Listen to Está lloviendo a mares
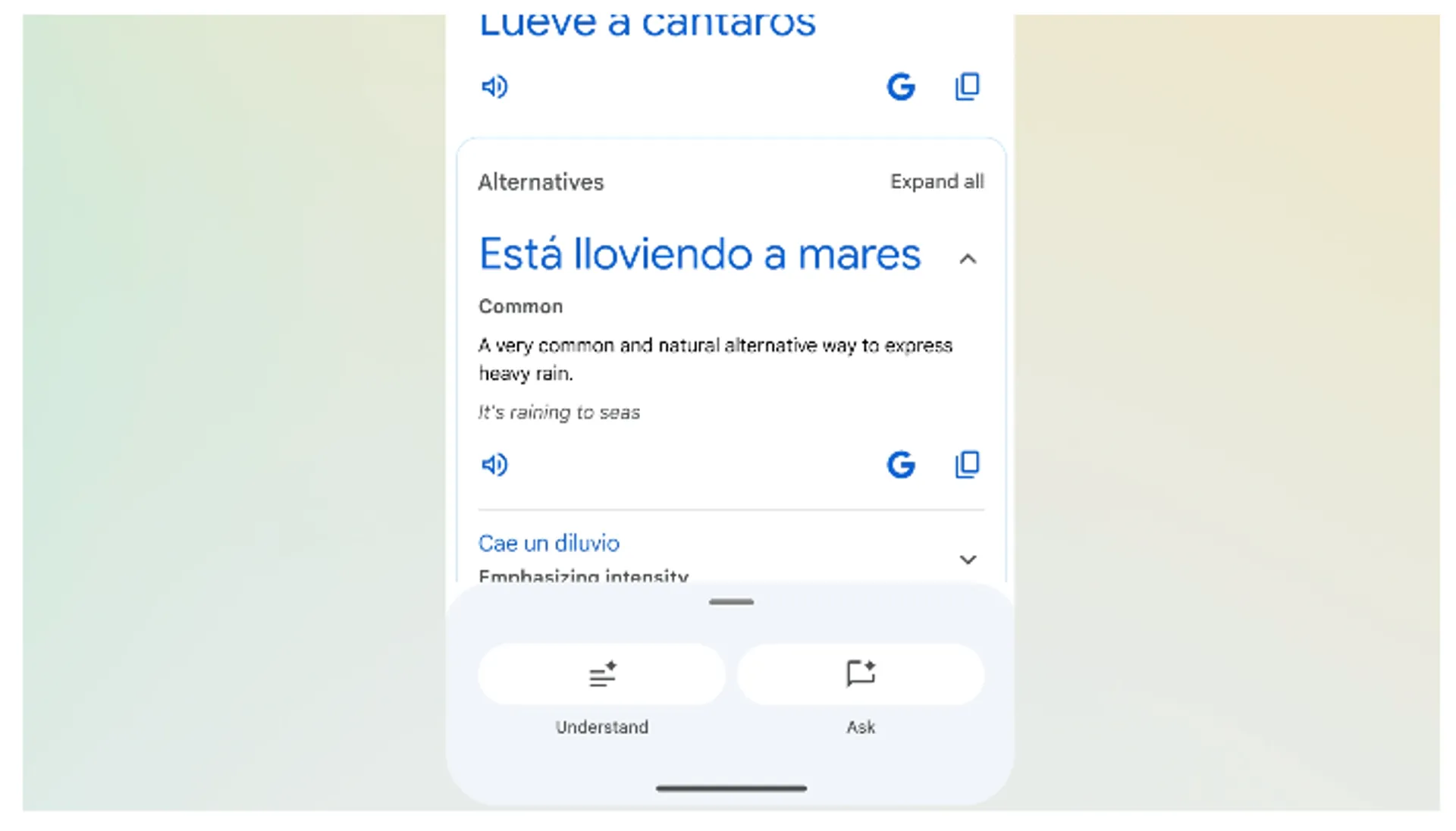The height and width of the screenshot is (831, 1456). [x=494, y=464]
